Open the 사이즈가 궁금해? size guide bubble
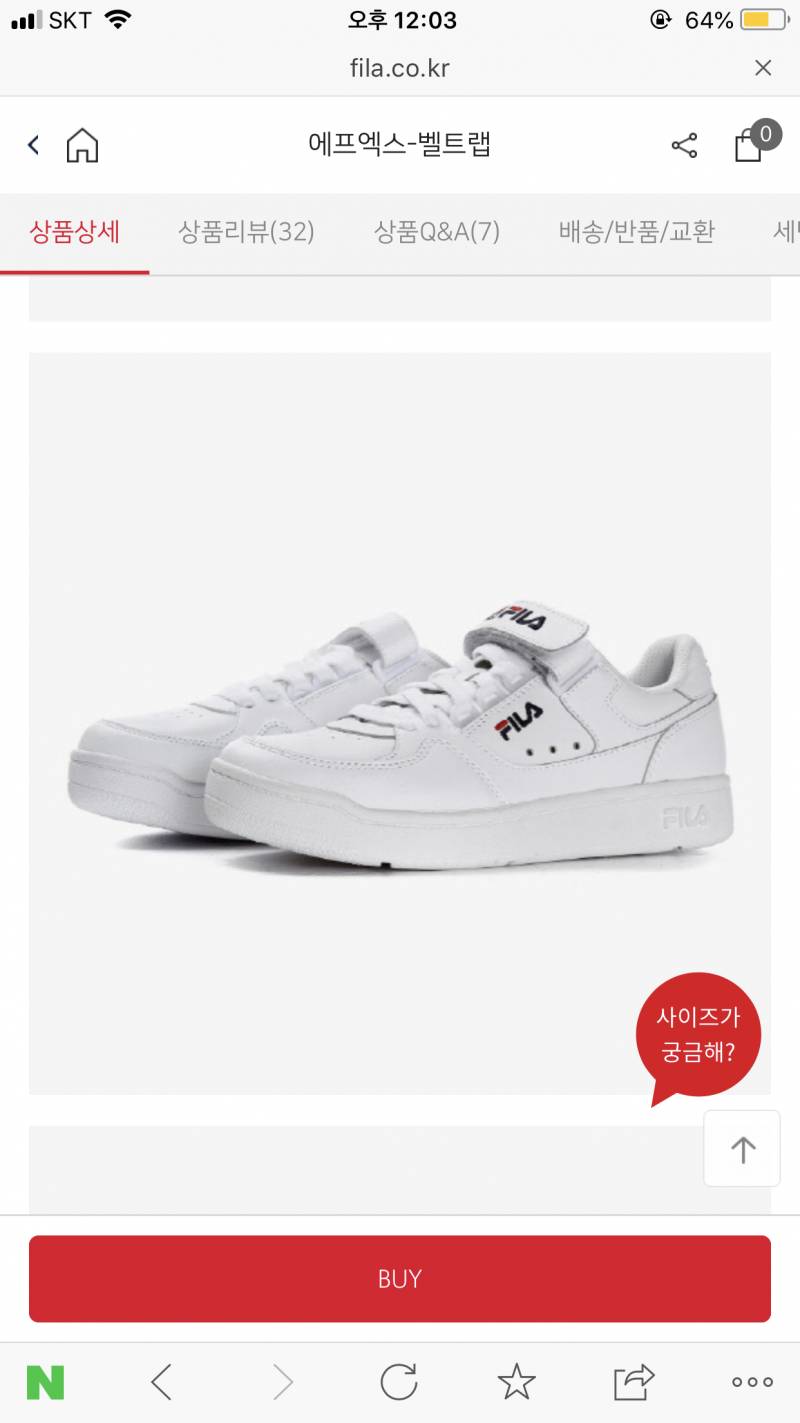800x1423 pixels. coord(698,1034)
